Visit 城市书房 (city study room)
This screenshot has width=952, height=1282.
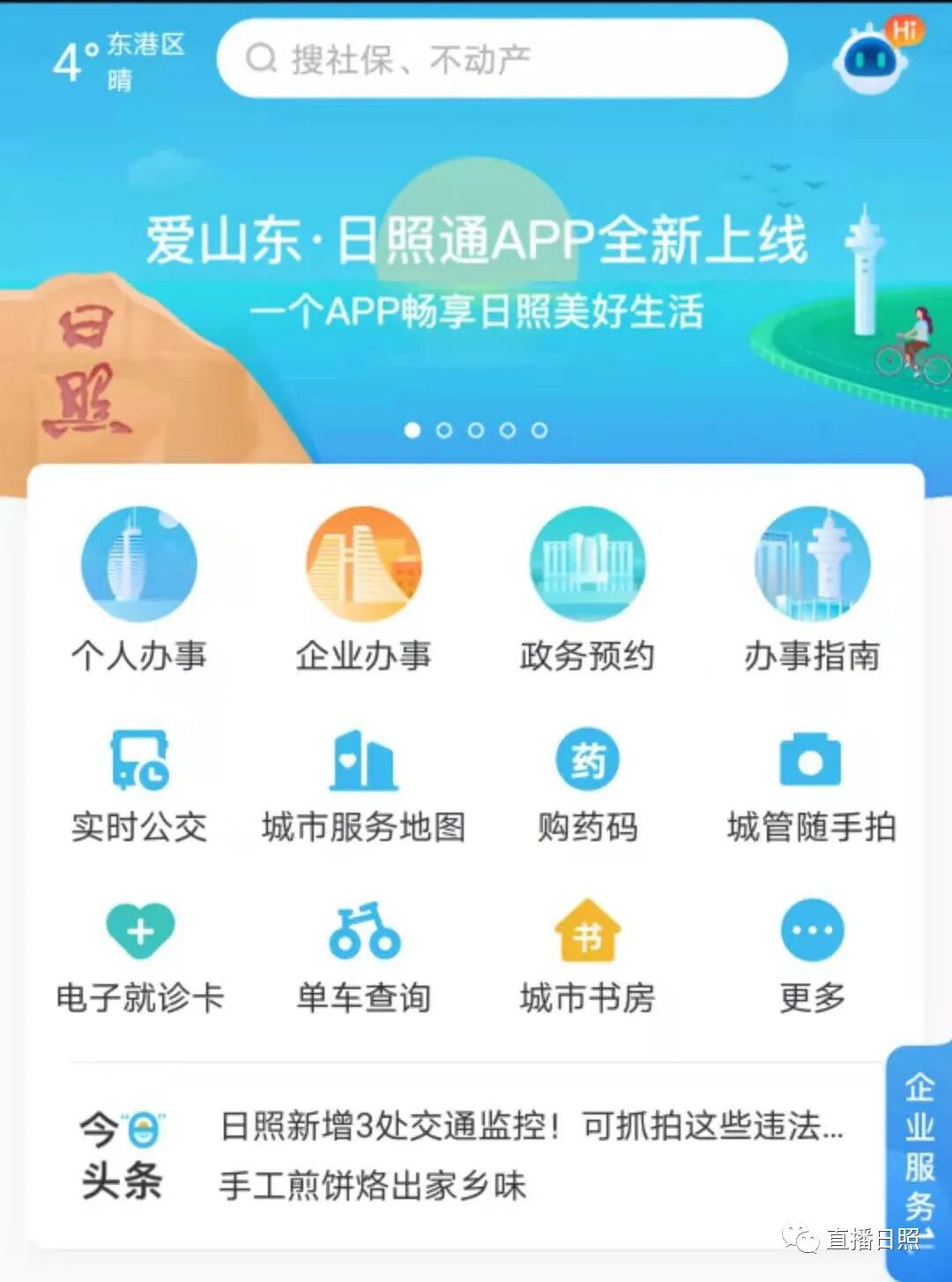(587, 950)
